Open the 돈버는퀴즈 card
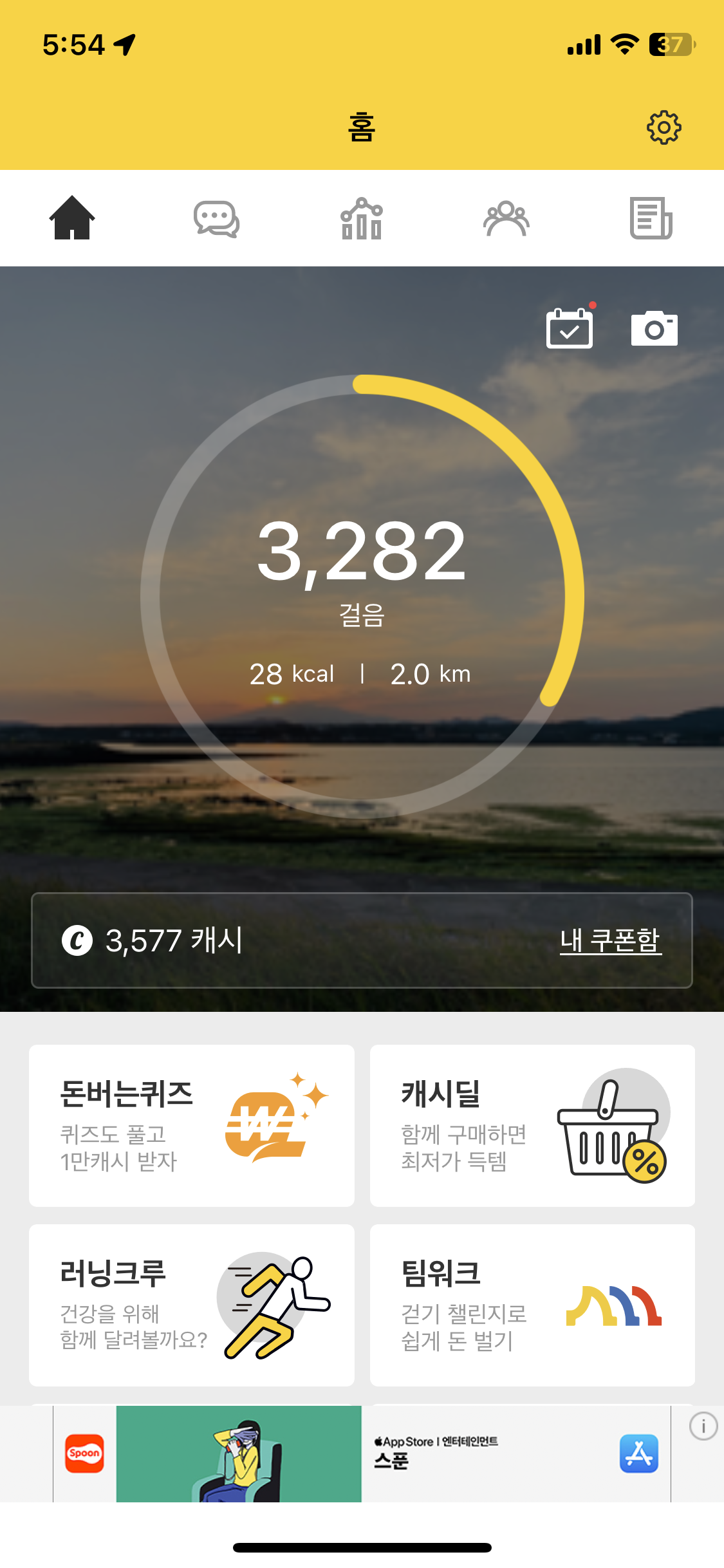The height and width of the screenshot is (1568, 724). (x=192, y=1125)
